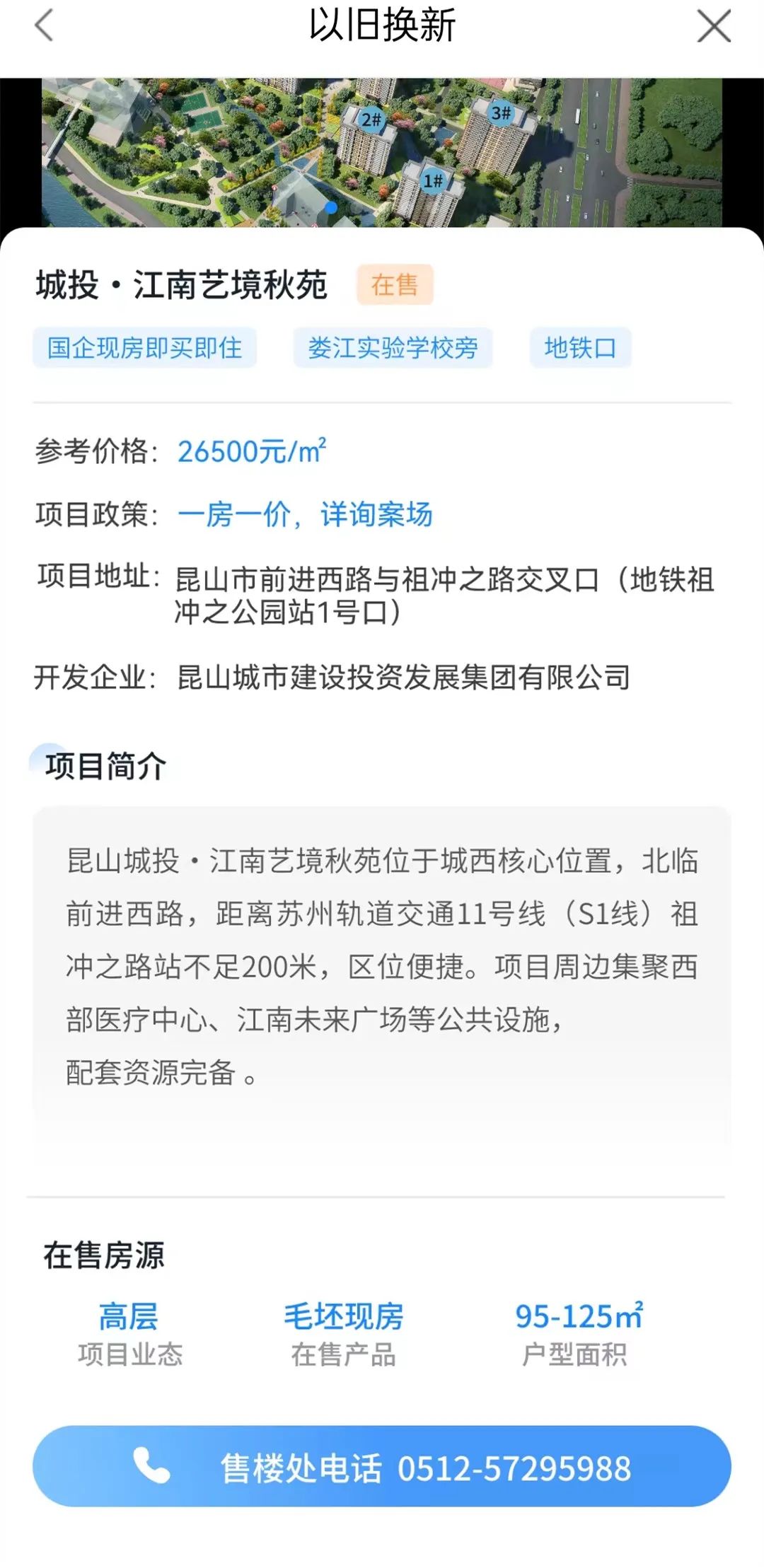Viewport: 764px width, 1568px height.
Task: Open the project aerial image banner
Action: pyautogui.click(x=382, y=152)
